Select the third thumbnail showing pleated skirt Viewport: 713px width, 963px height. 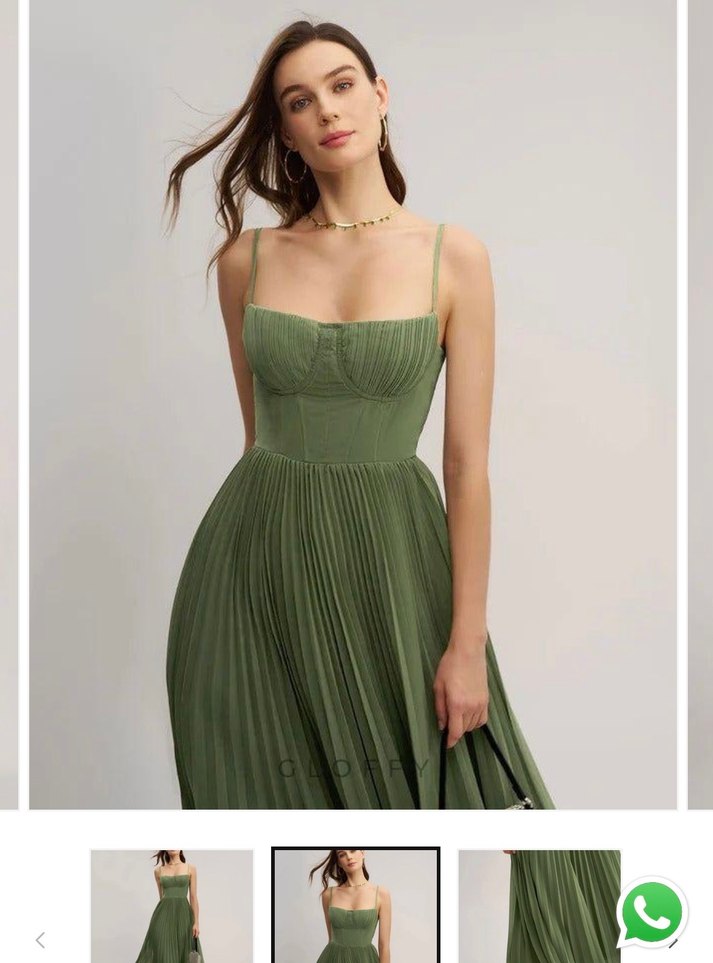539,906
